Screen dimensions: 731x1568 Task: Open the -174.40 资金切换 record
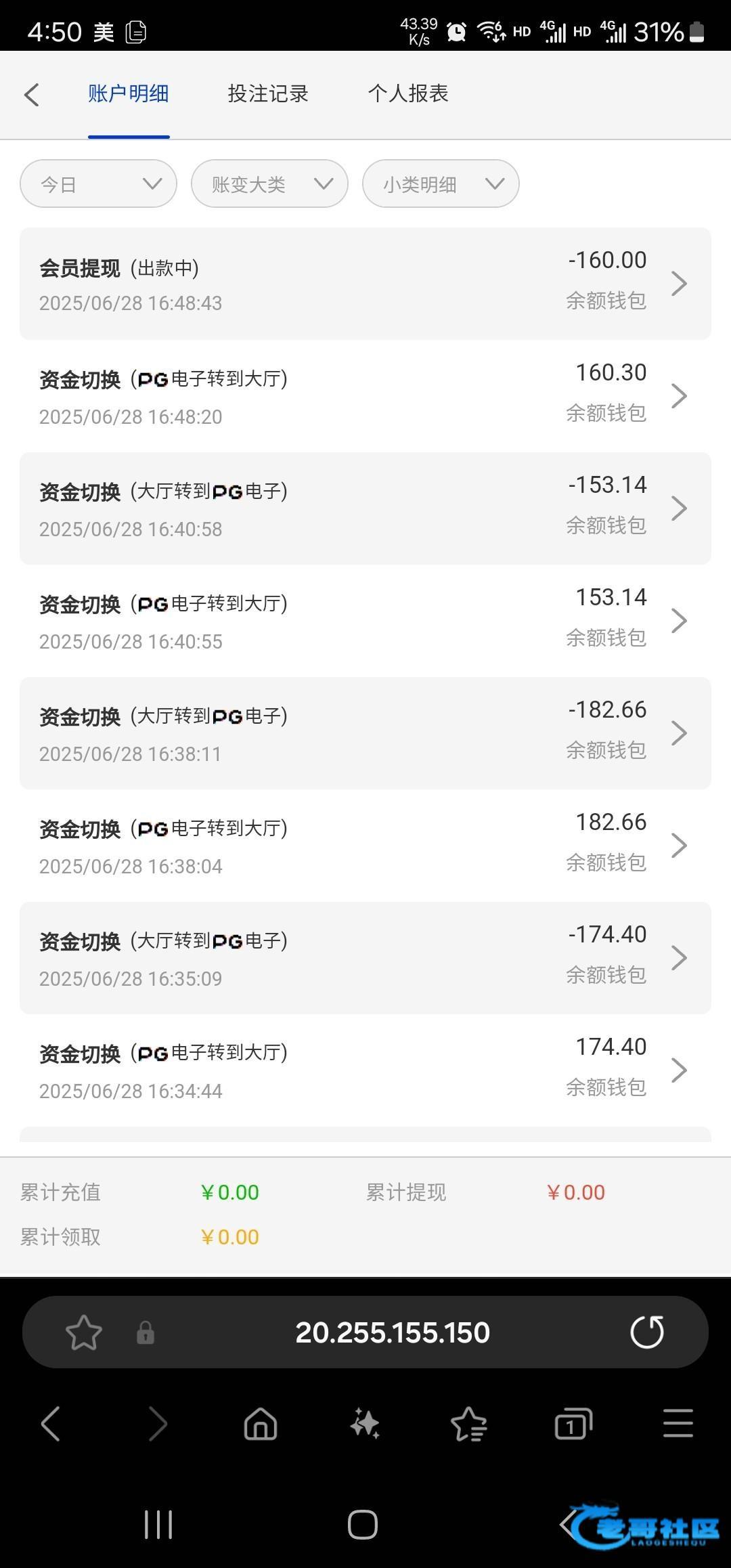click(x=365, y=958)
